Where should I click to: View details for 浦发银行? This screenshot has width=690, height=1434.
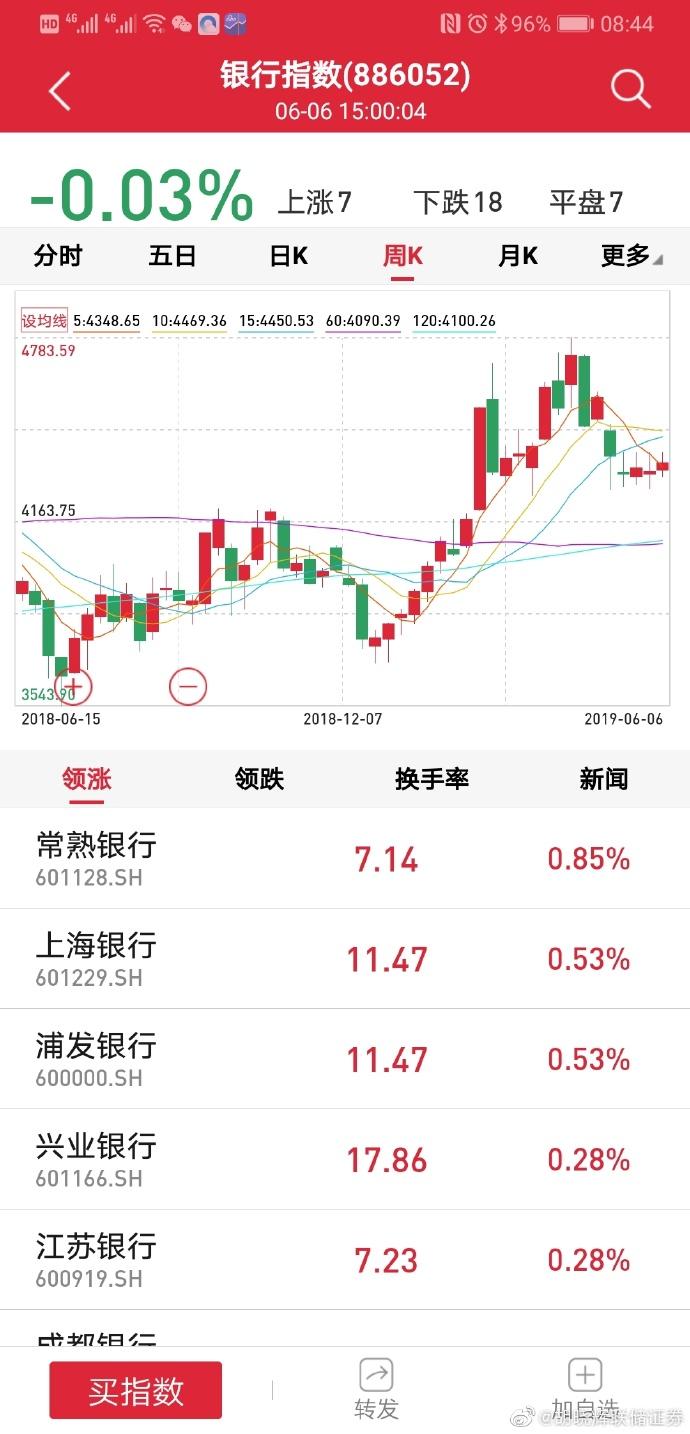coord(345,1058)
